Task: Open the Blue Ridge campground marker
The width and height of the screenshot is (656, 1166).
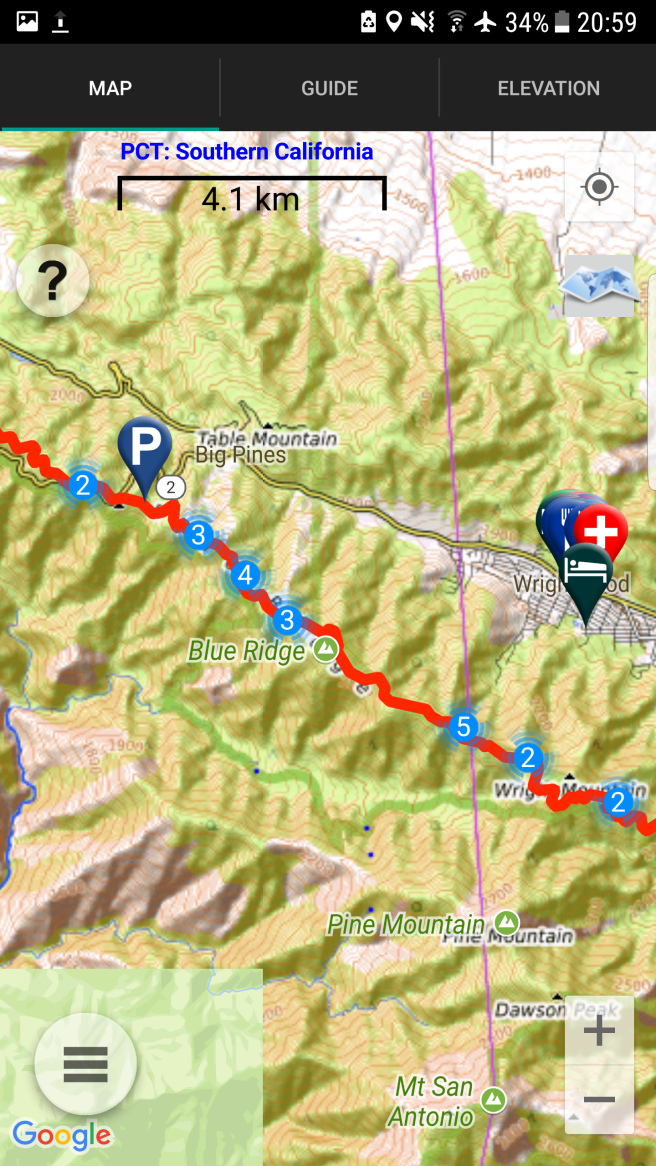Action: coord(325,651)
